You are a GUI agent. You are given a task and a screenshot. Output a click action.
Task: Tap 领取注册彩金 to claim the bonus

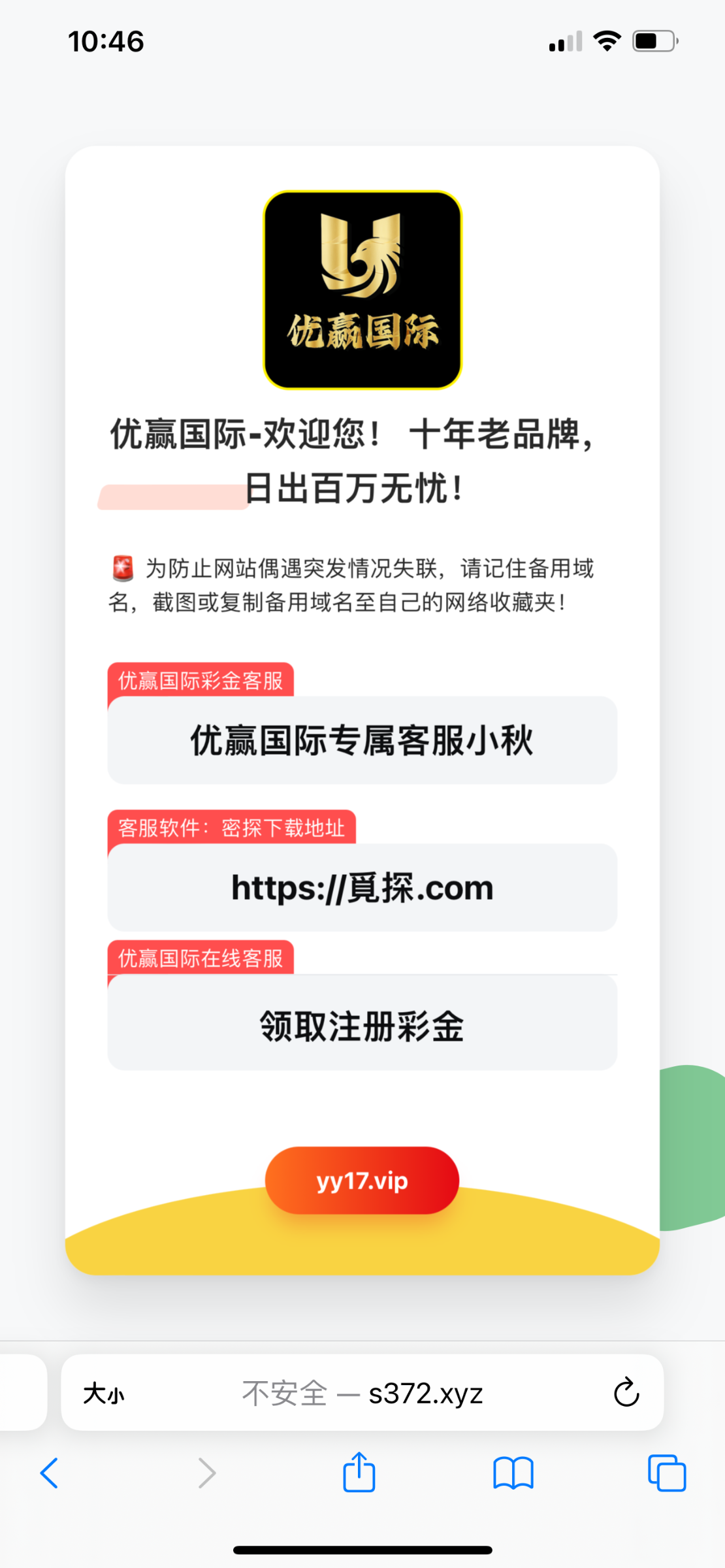pos(362,1026)
